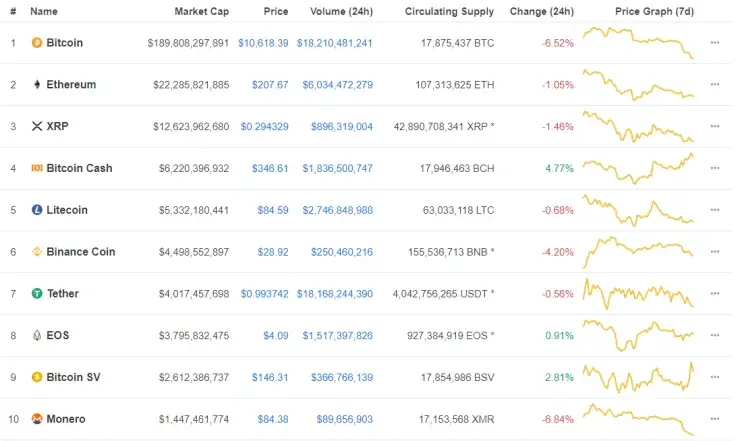
Task: Tap Bitcoin's $10,618.39 price link
Action: 263,43
